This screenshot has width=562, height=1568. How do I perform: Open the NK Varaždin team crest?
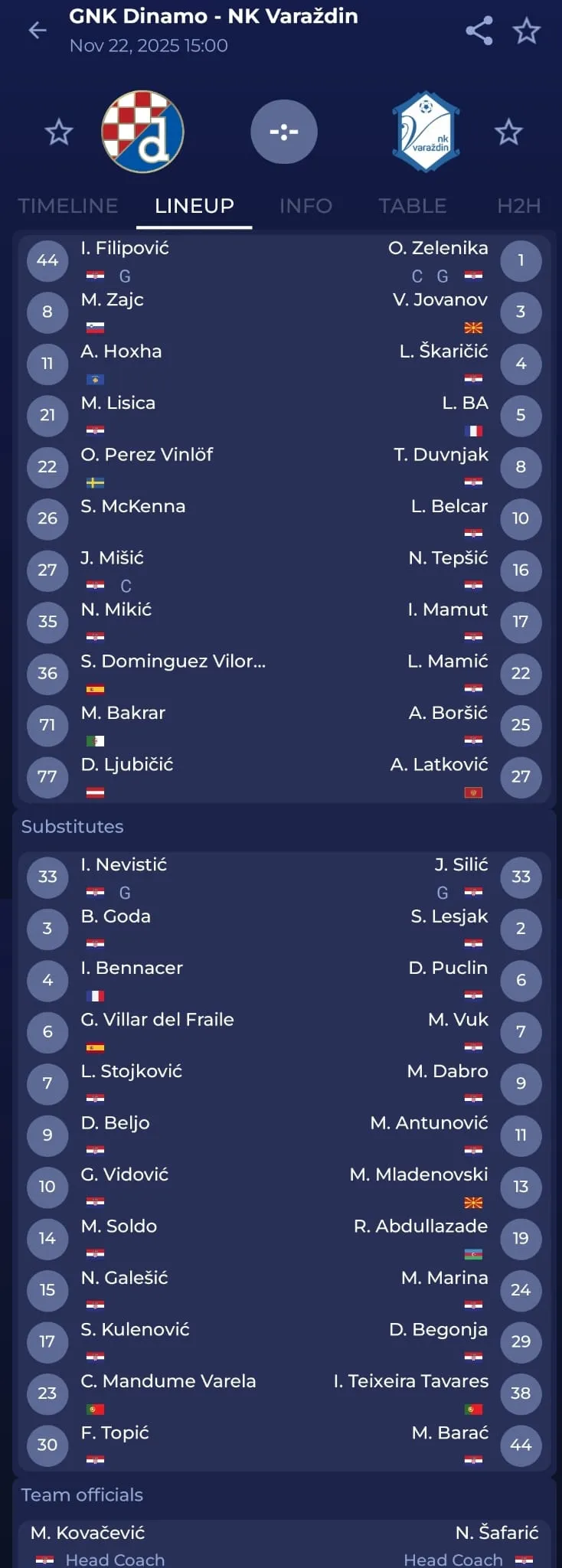pos(426,132)
